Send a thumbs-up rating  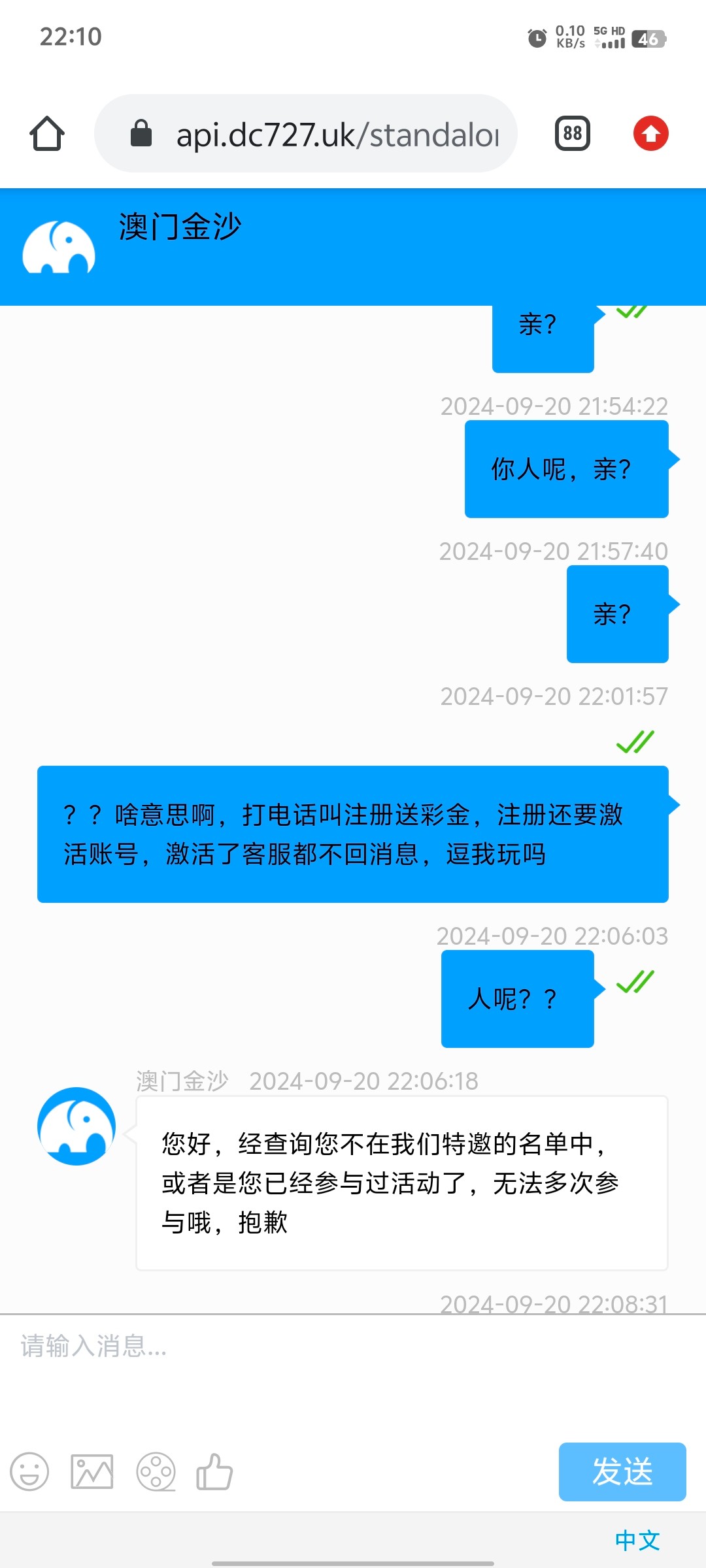click(x=214, y=1471)
